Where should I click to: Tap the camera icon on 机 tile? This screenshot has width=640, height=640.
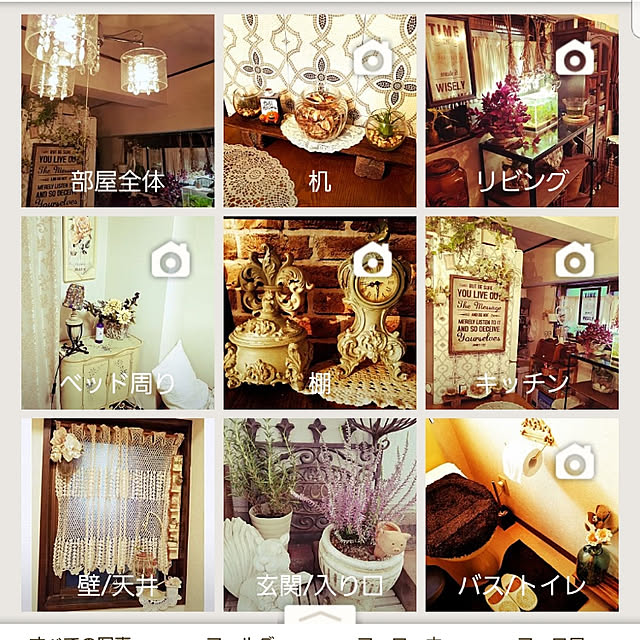(372, 60)
